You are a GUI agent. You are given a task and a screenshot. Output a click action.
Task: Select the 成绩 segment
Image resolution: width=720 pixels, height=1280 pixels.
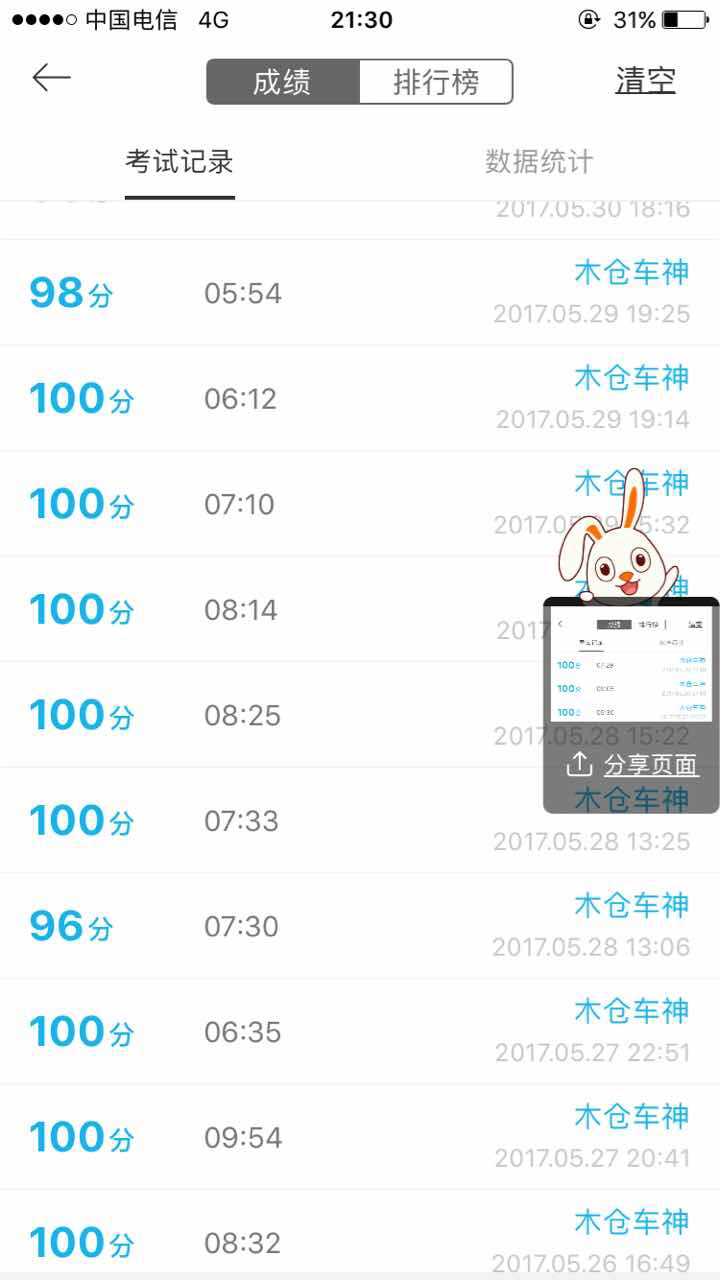(x=283, y=82)
